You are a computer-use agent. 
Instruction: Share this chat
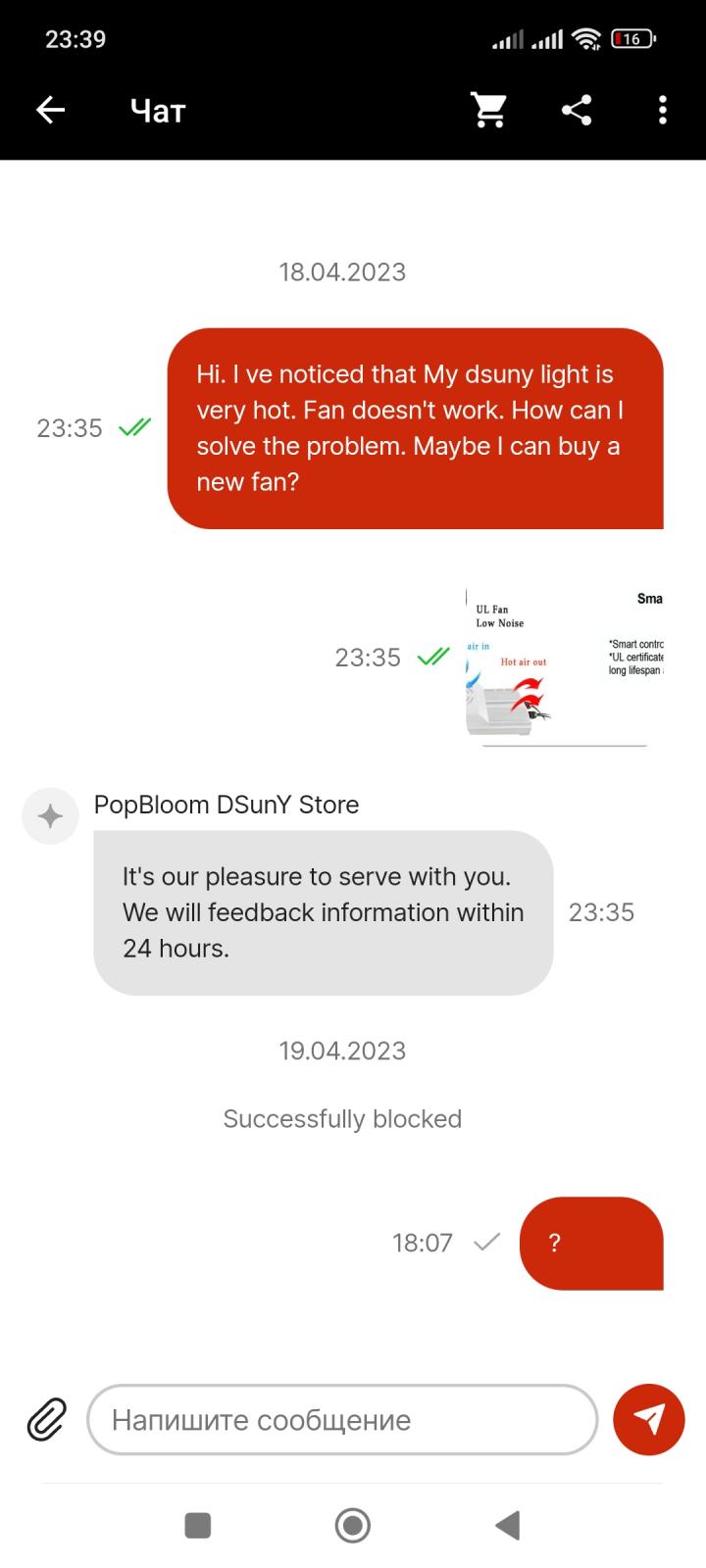577,110
